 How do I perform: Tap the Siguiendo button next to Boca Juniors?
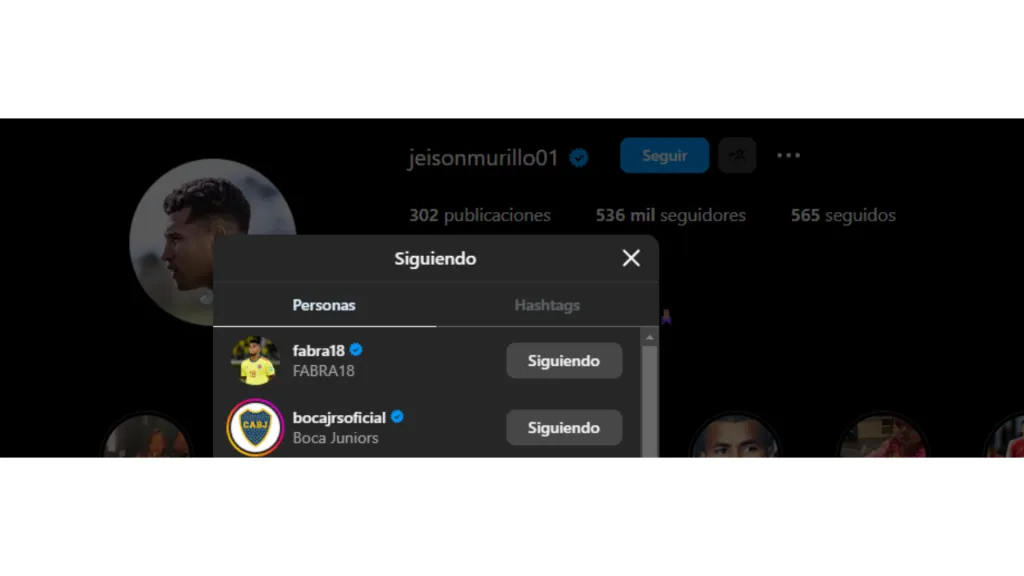tap(564, 428)
